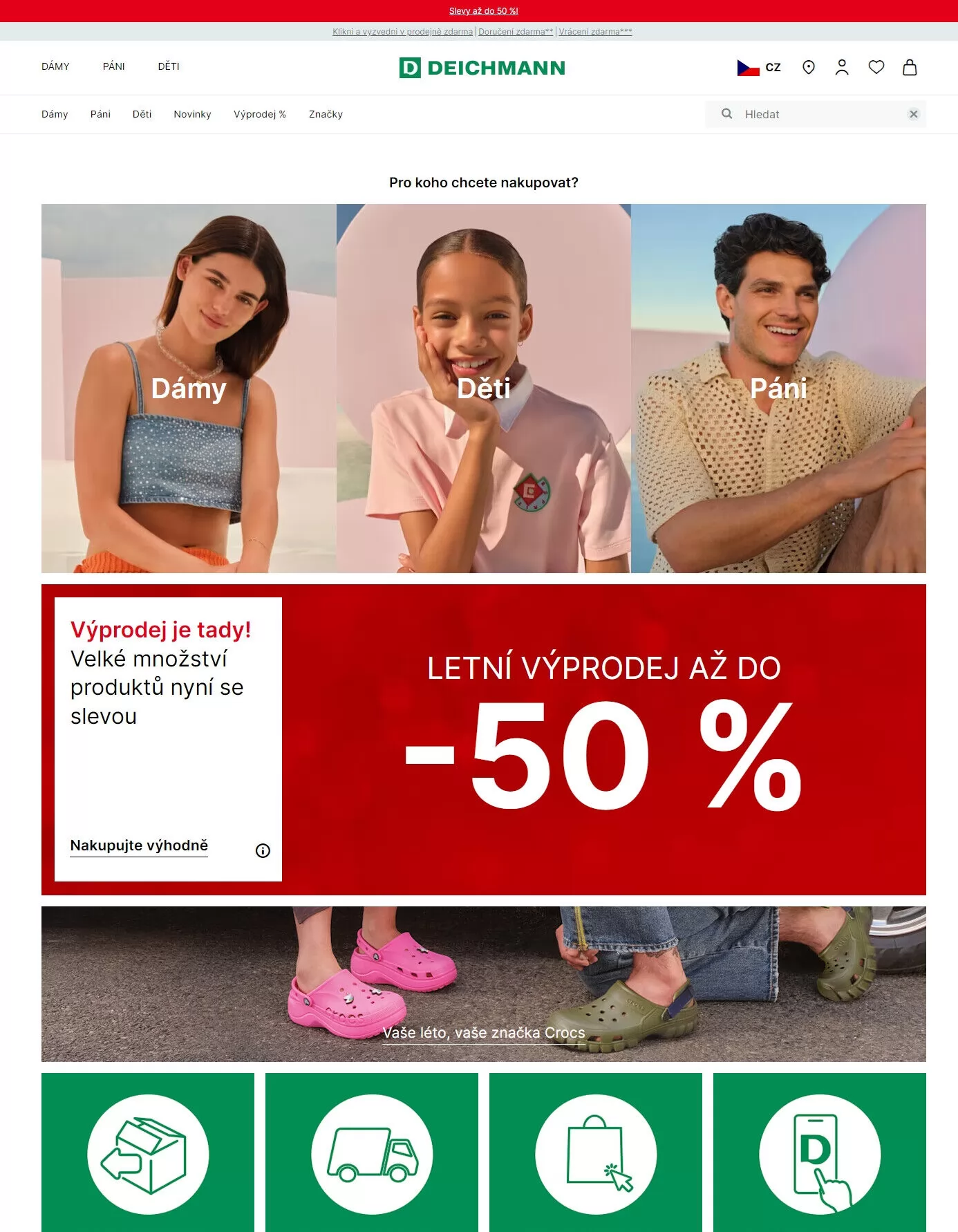Select the Děti photo tile
The width and height of the screenshot is (958, 1232).
pos(483,388)
